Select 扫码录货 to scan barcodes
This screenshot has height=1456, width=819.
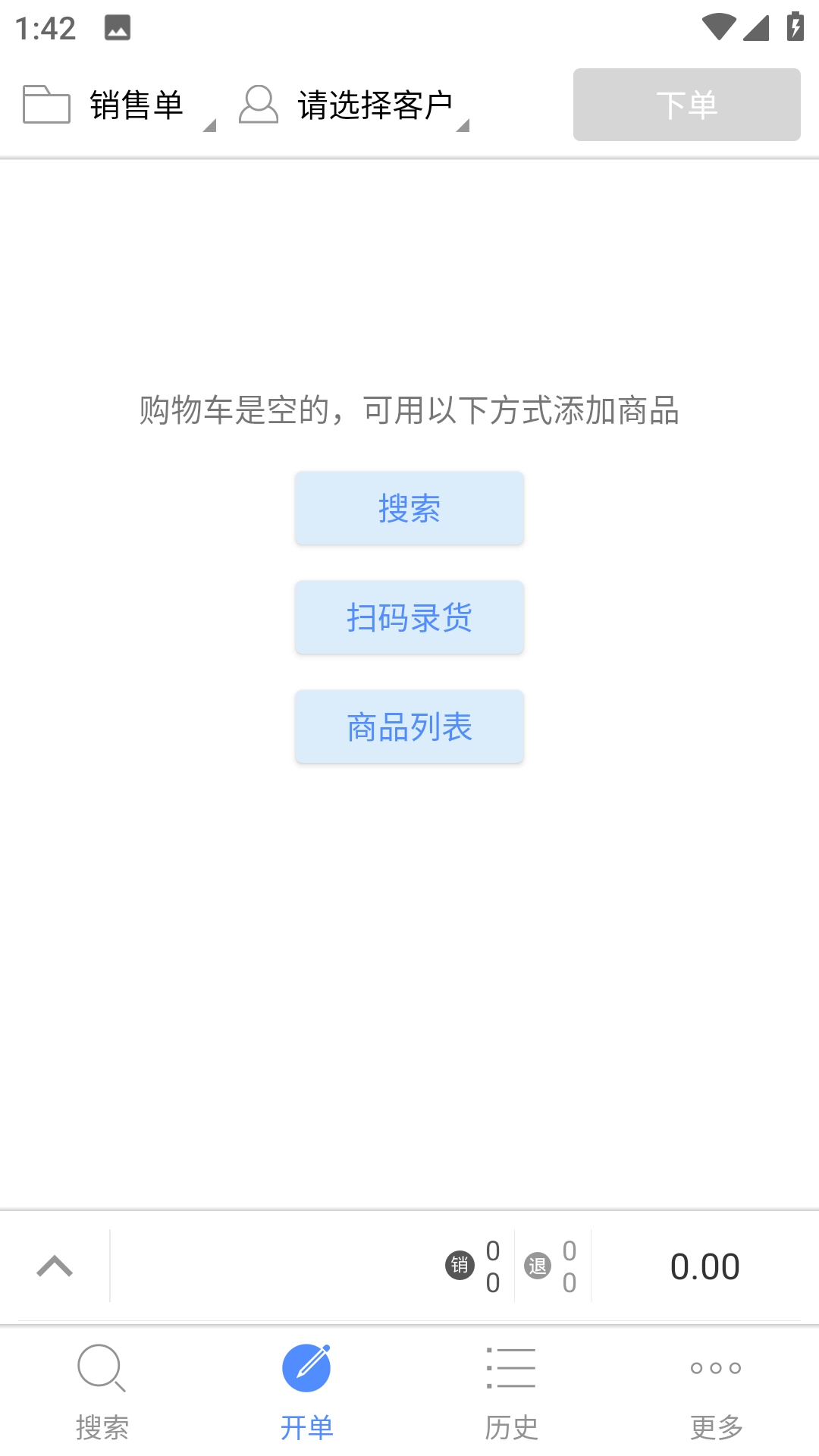pos(409,617)
